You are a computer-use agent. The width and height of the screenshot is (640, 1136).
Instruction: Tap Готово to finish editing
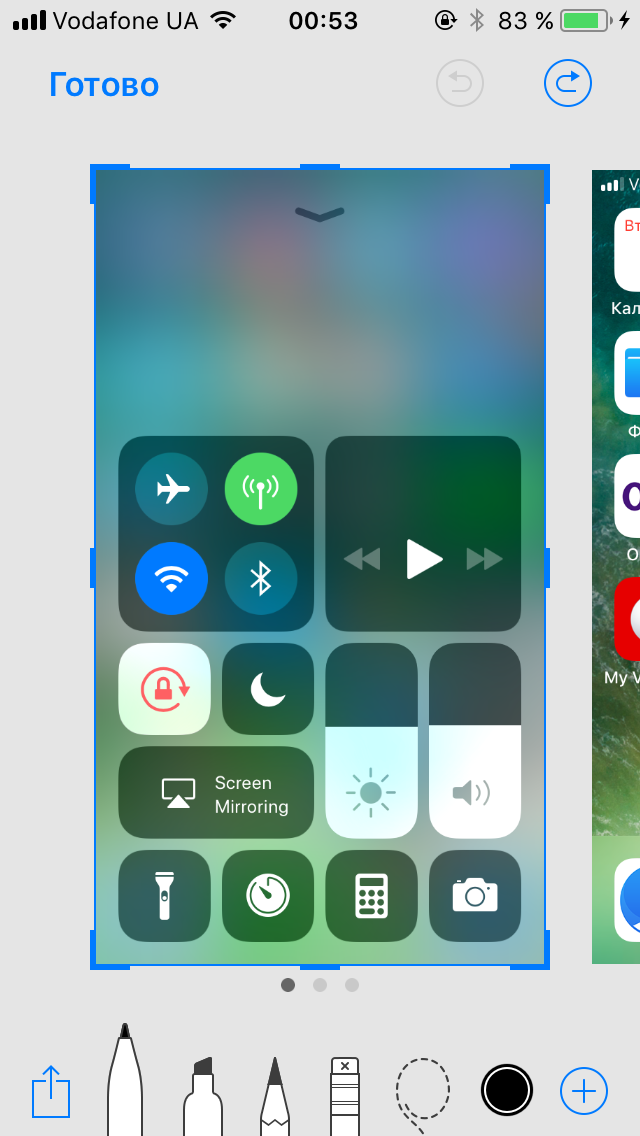pyautogui.click(x=104, y=85)
